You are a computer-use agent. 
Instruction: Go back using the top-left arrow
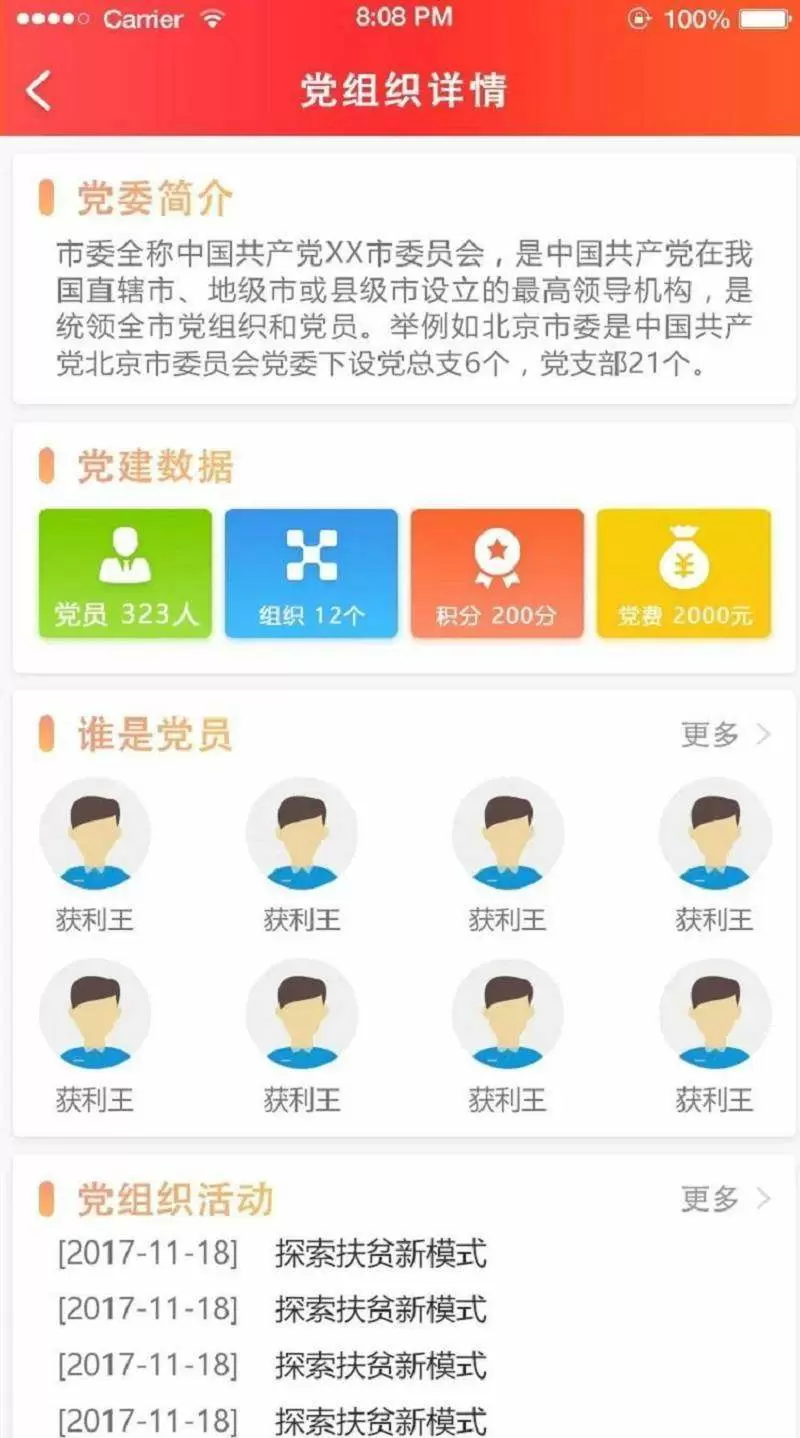coord(38,90)
